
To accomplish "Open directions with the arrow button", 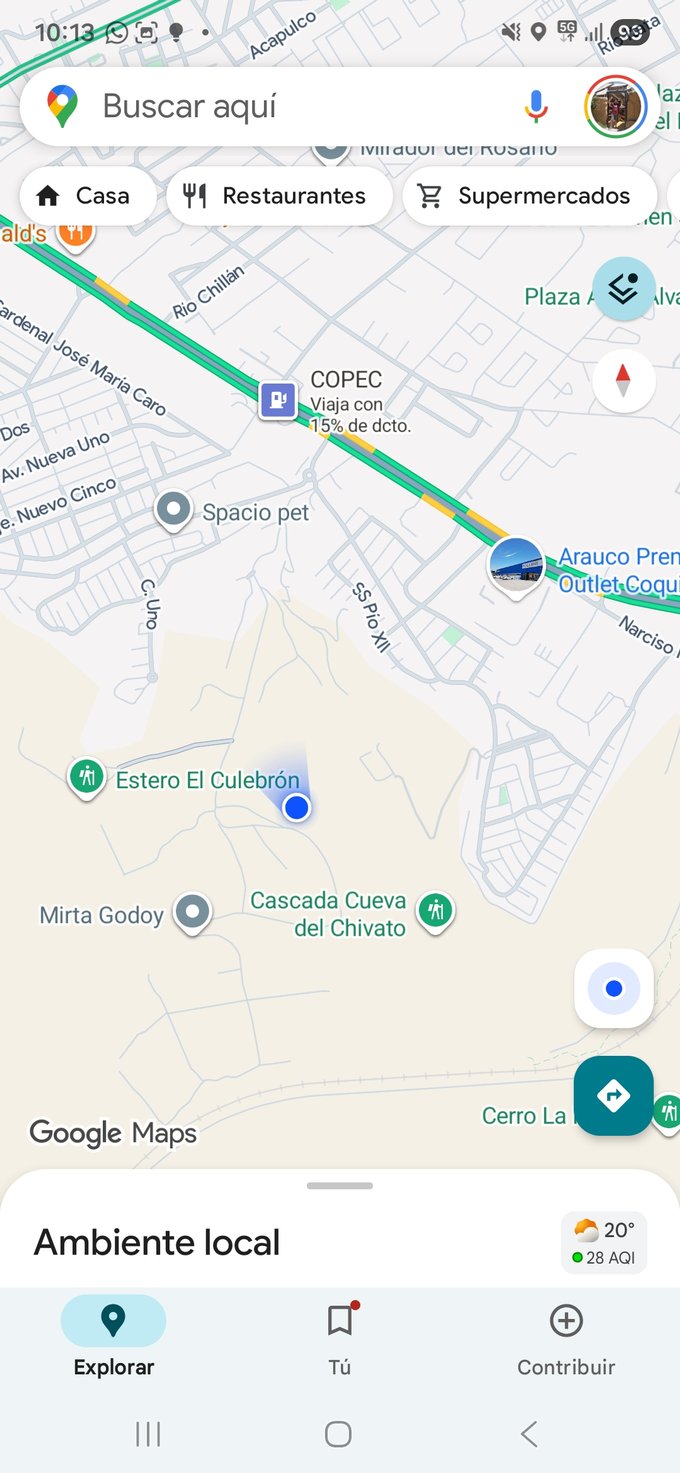I will point(614,1096).
